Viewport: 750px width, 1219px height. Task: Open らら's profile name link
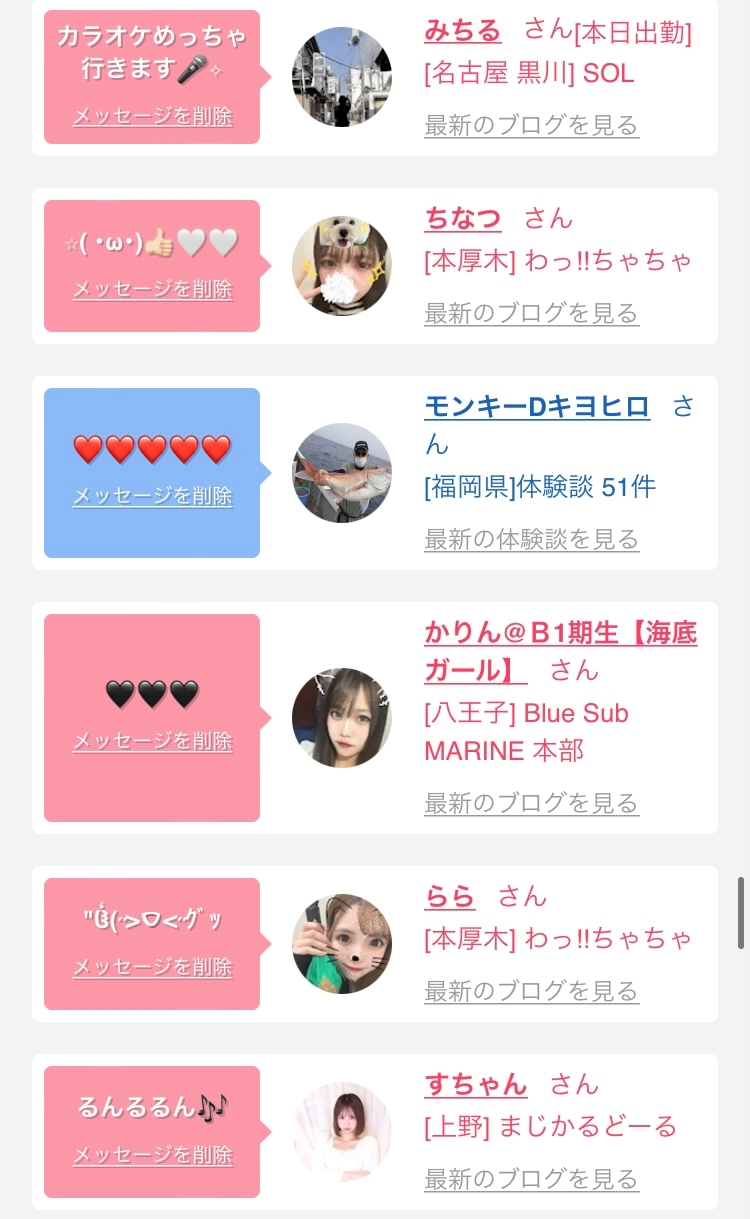tap(449, 897)
